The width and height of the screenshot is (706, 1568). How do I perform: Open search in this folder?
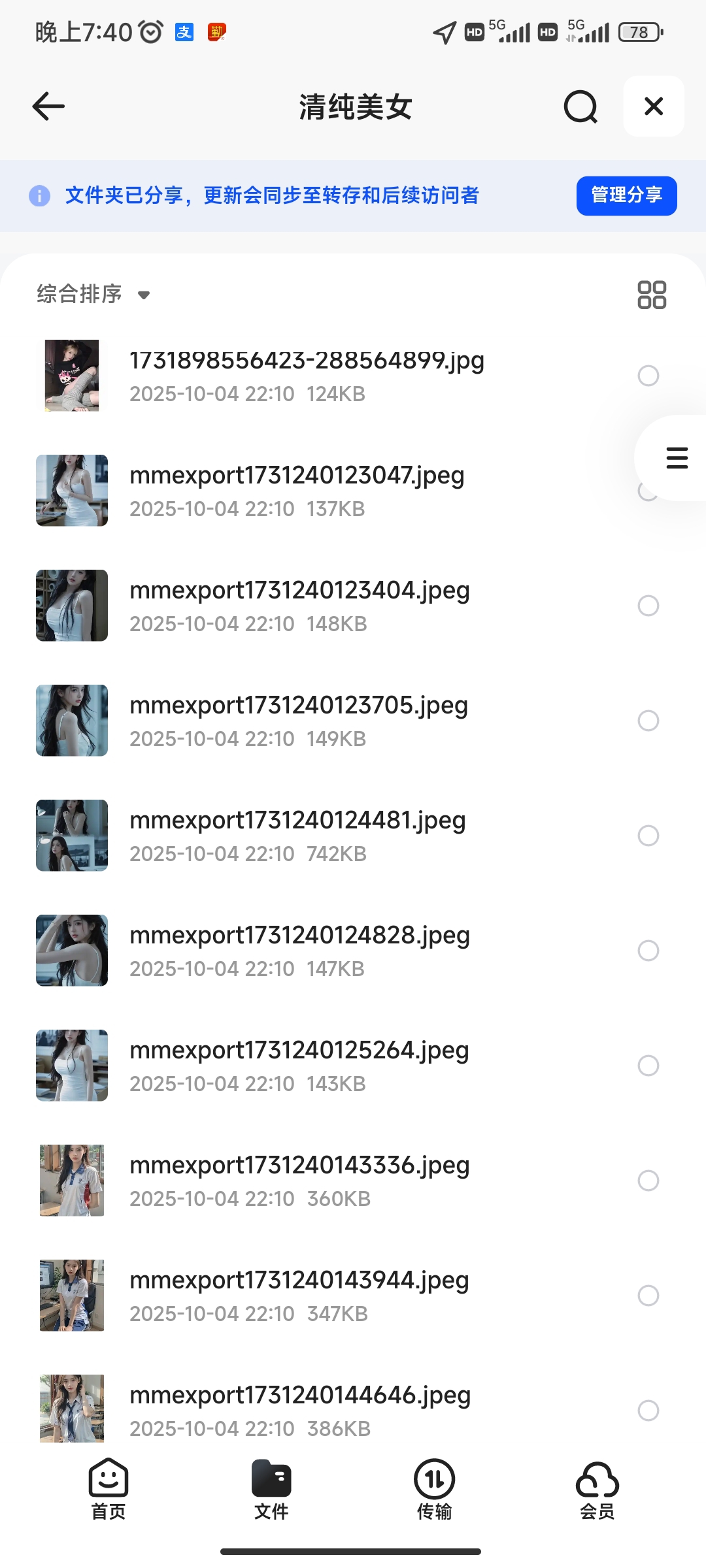(x=580, y=106)
